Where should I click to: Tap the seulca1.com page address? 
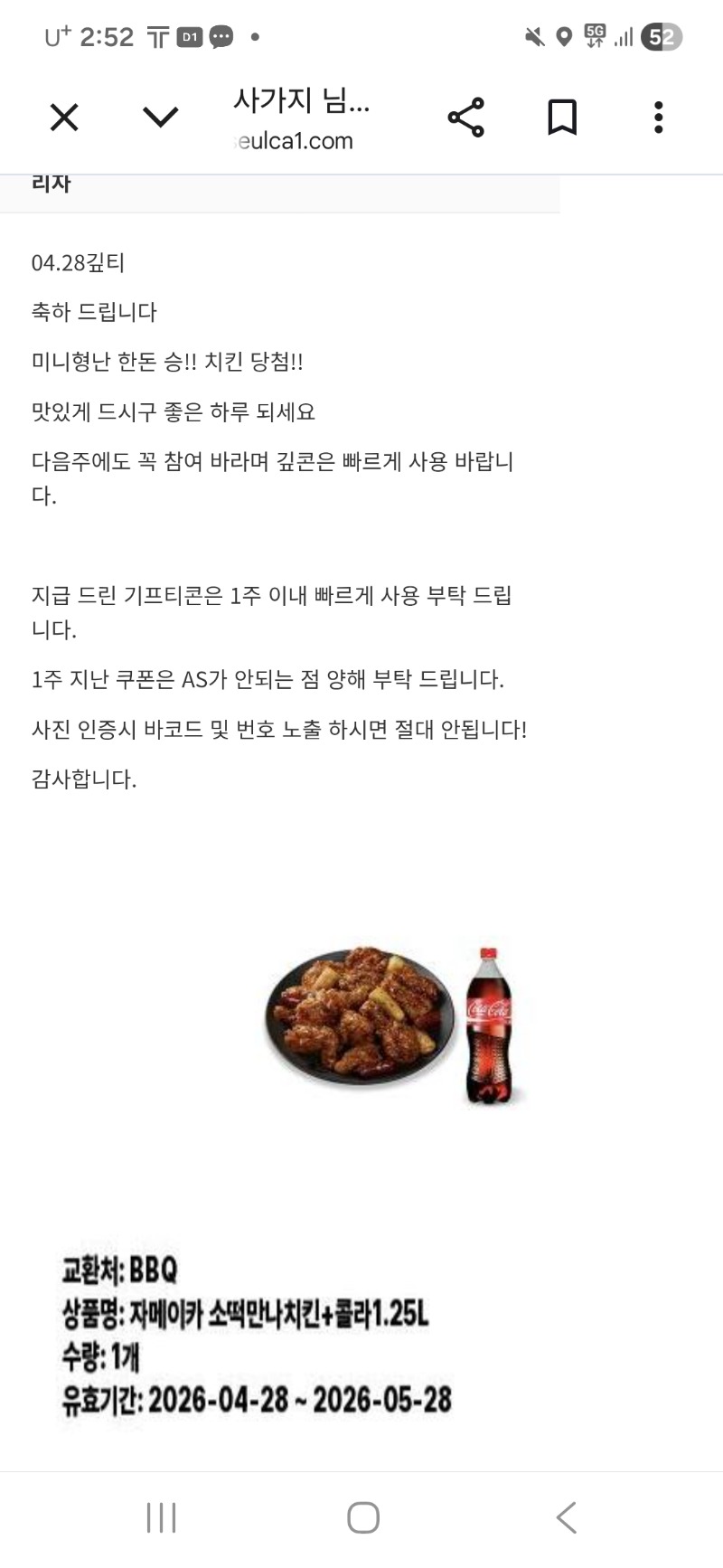tap(295, 141)
